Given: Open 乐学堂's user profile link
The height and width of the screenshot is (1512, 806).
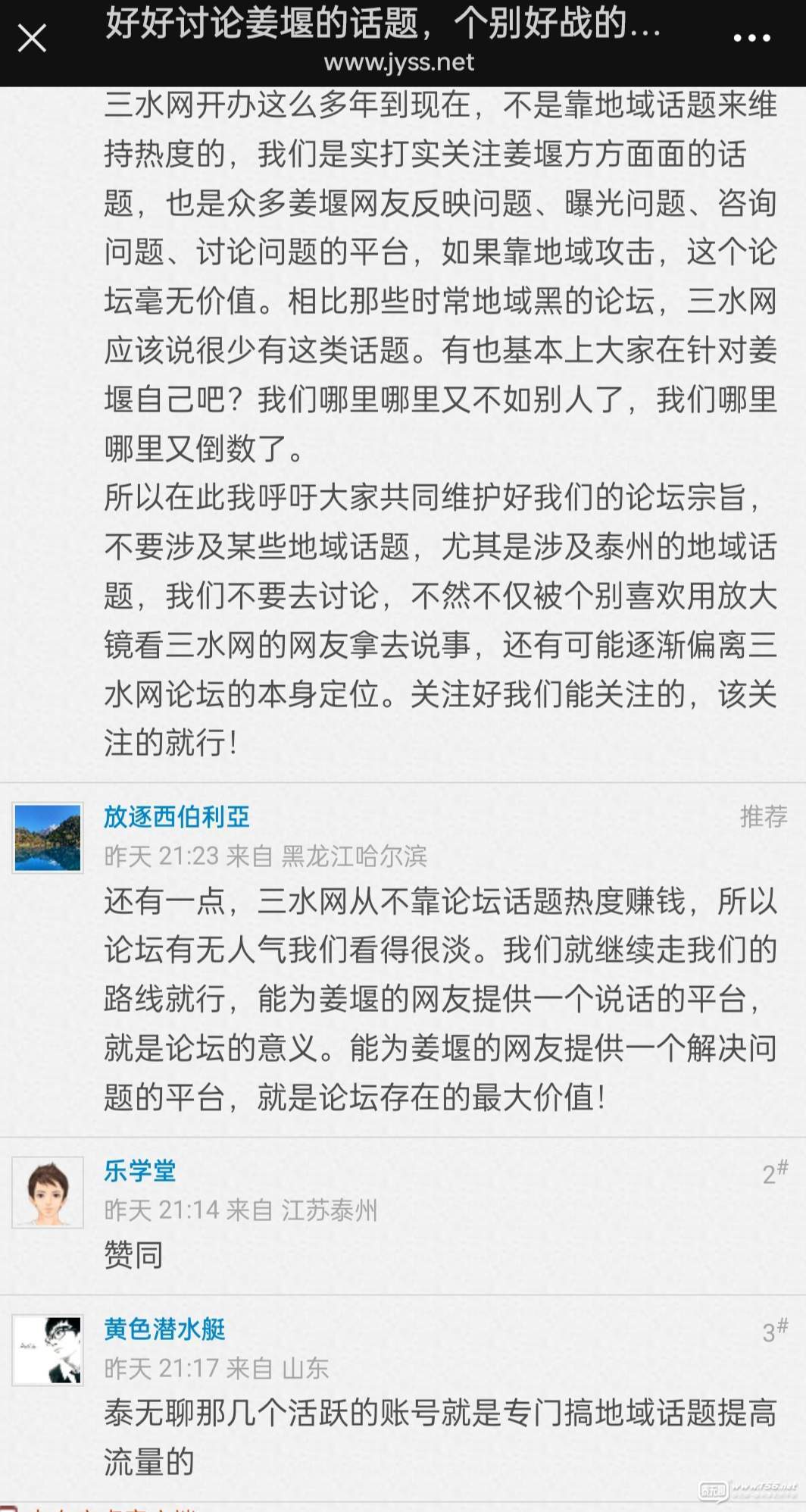Looking at the screenshot, I should tap(140, 1170).
